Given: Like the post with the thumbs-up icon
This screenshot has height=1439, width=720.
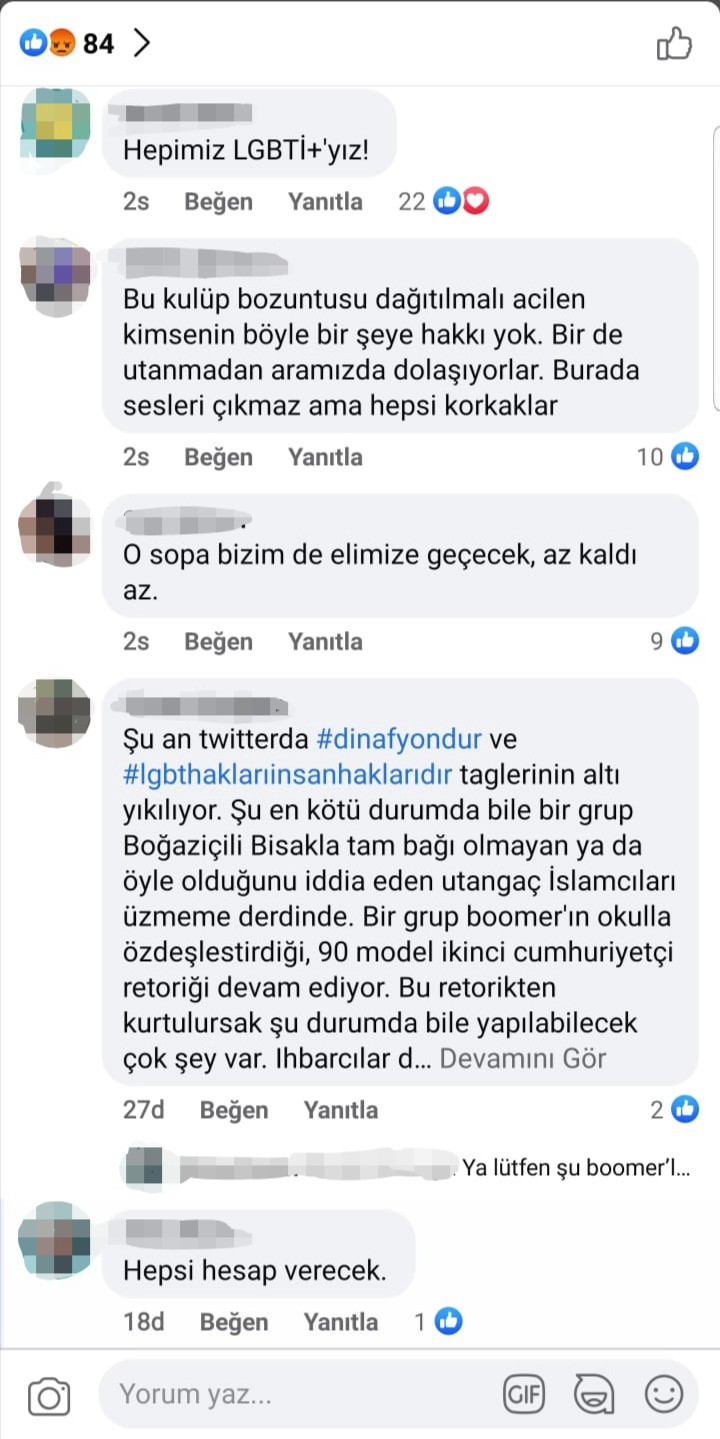Looking at the screenshot, I should point(673,44).
